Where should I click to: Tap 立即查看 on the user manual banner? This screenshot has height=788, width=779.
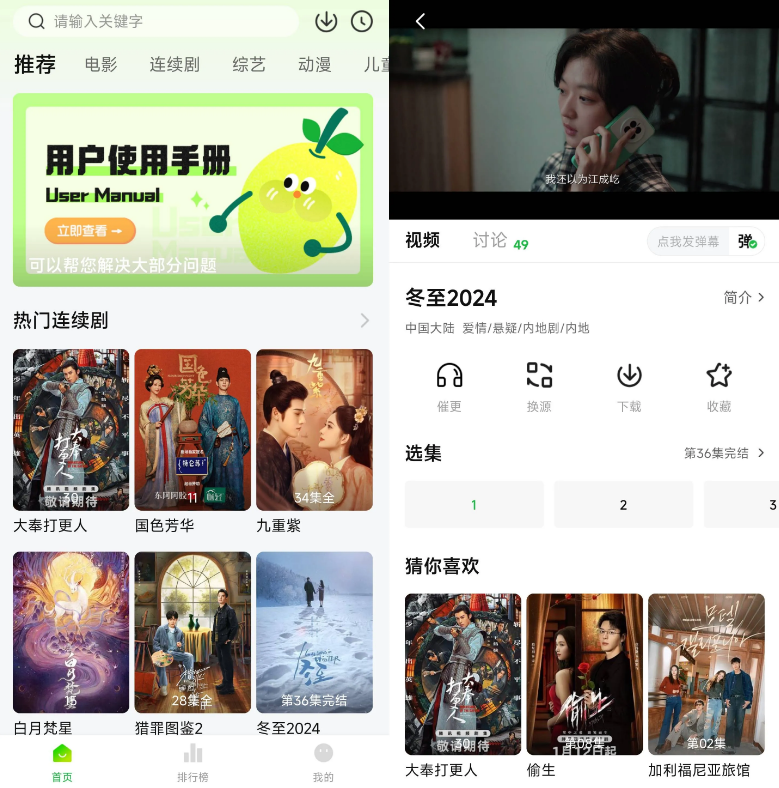[90, 231]
